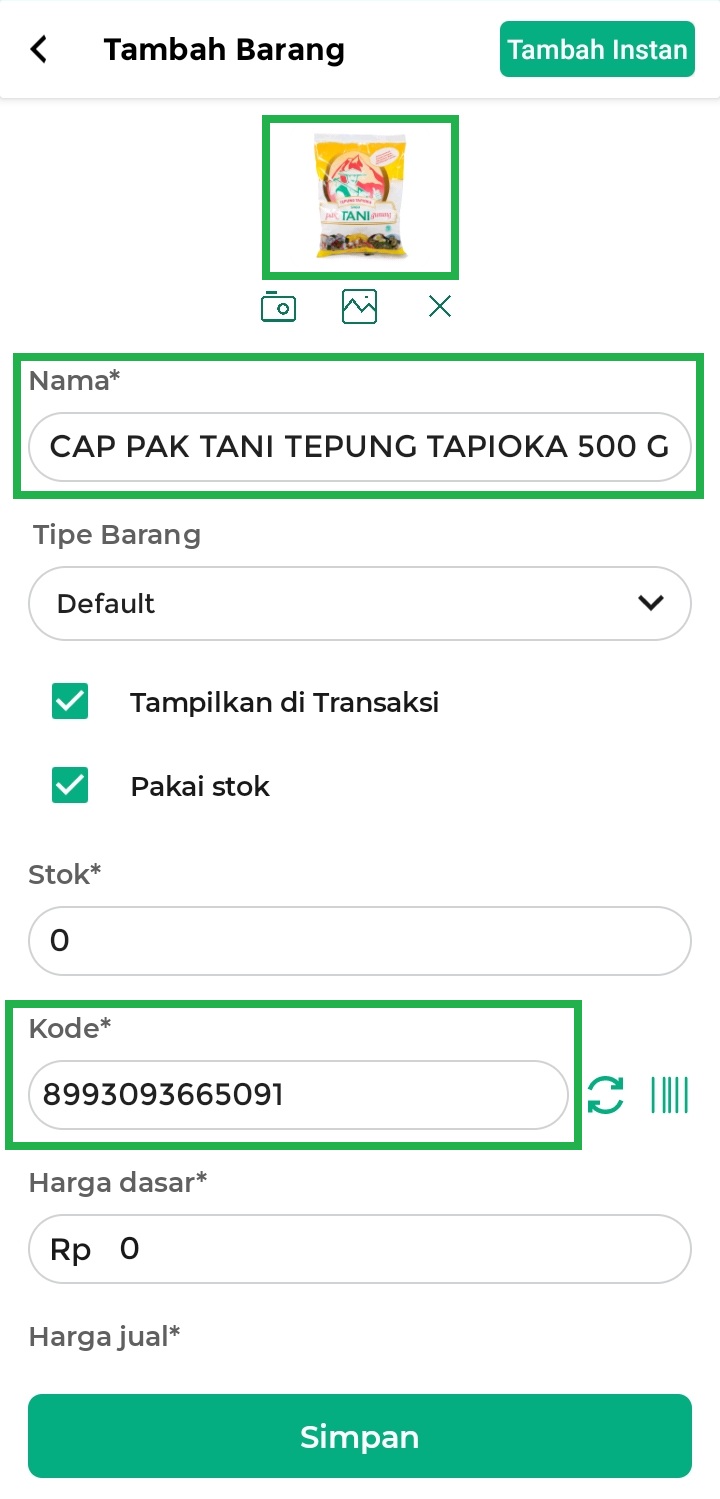The height and width of the screenshot is (1499, 720).
Task: Enter the Harga dasar amount
Action: [400, 1248]
